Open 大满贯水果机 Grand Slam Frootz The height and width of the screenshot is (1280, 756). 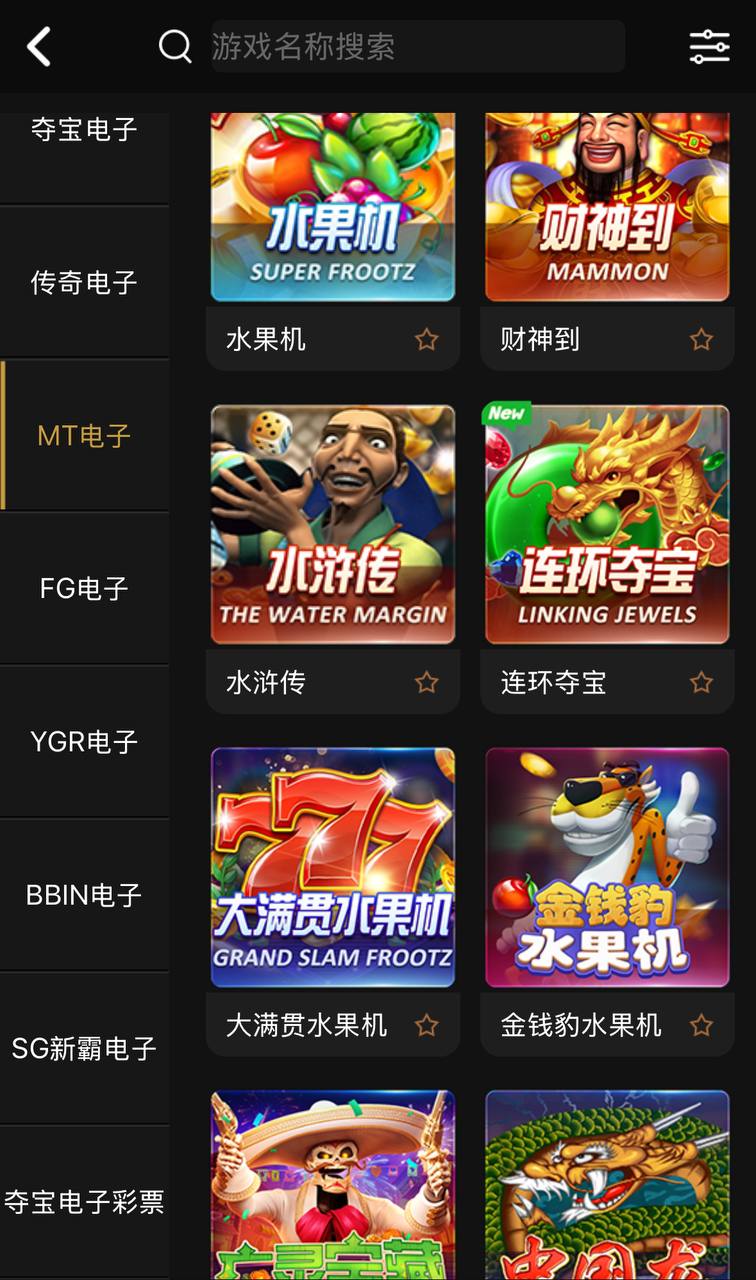[x=333, y=867]
